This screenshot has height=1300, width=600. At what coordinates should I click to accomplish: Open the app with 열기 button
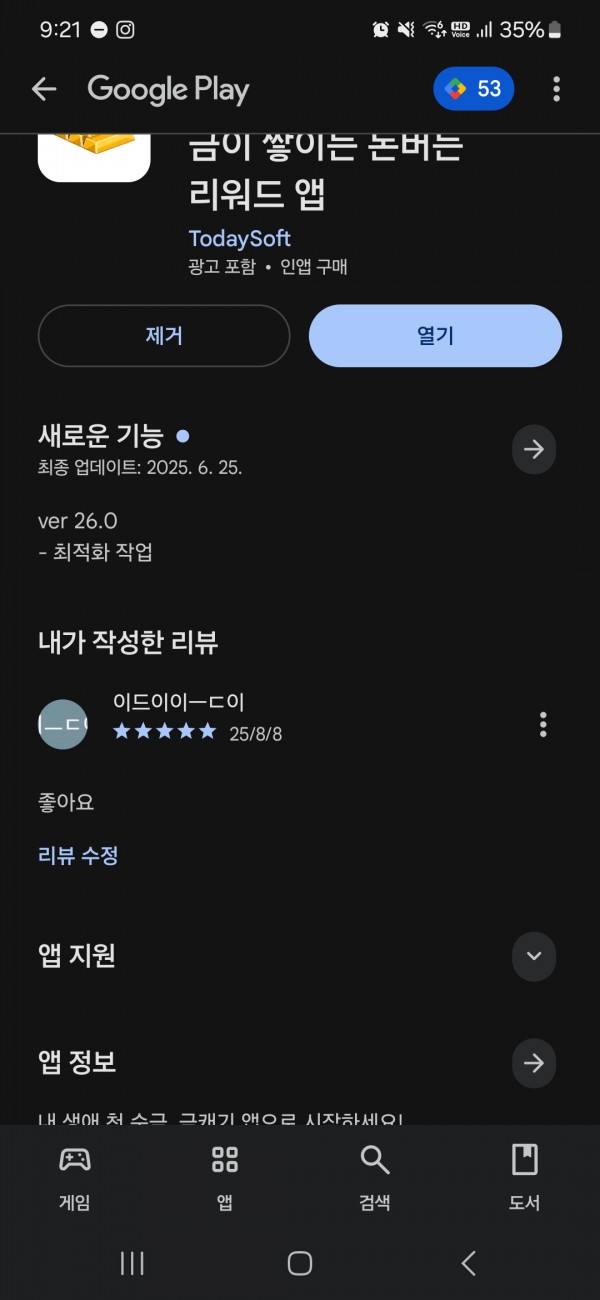pos(435,336)
